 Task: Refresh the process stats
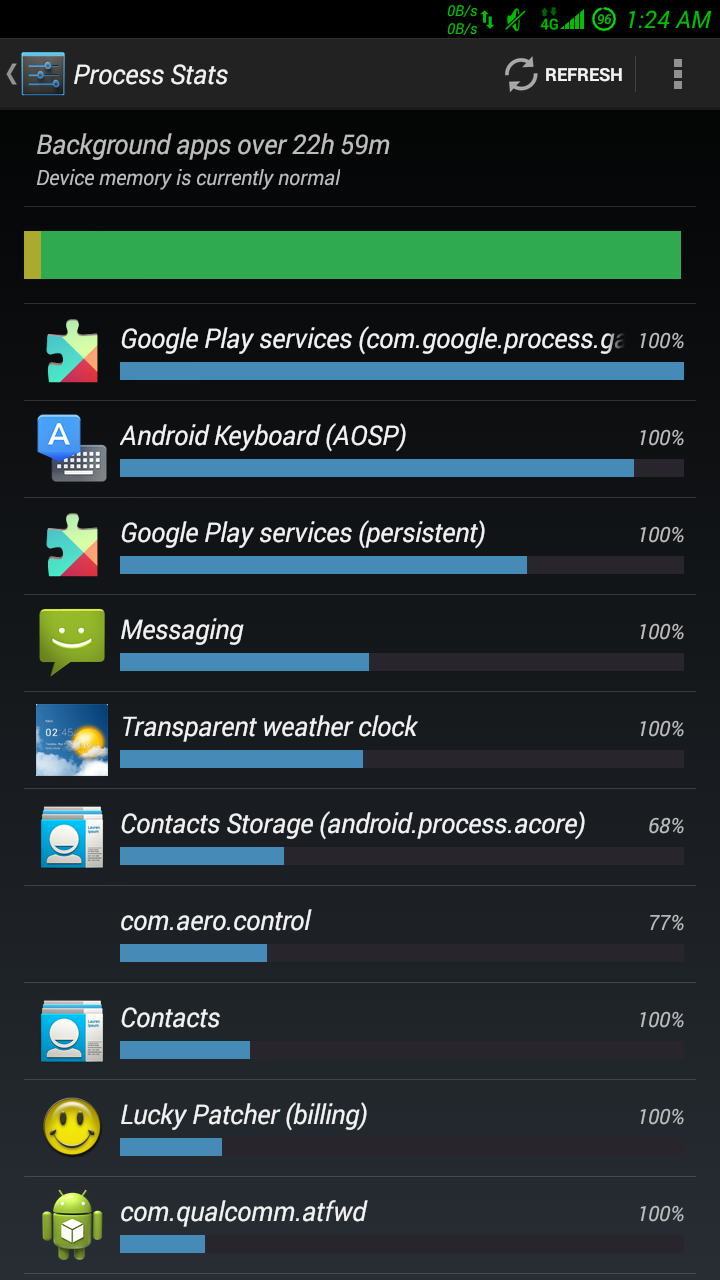[x=564, y=75]
